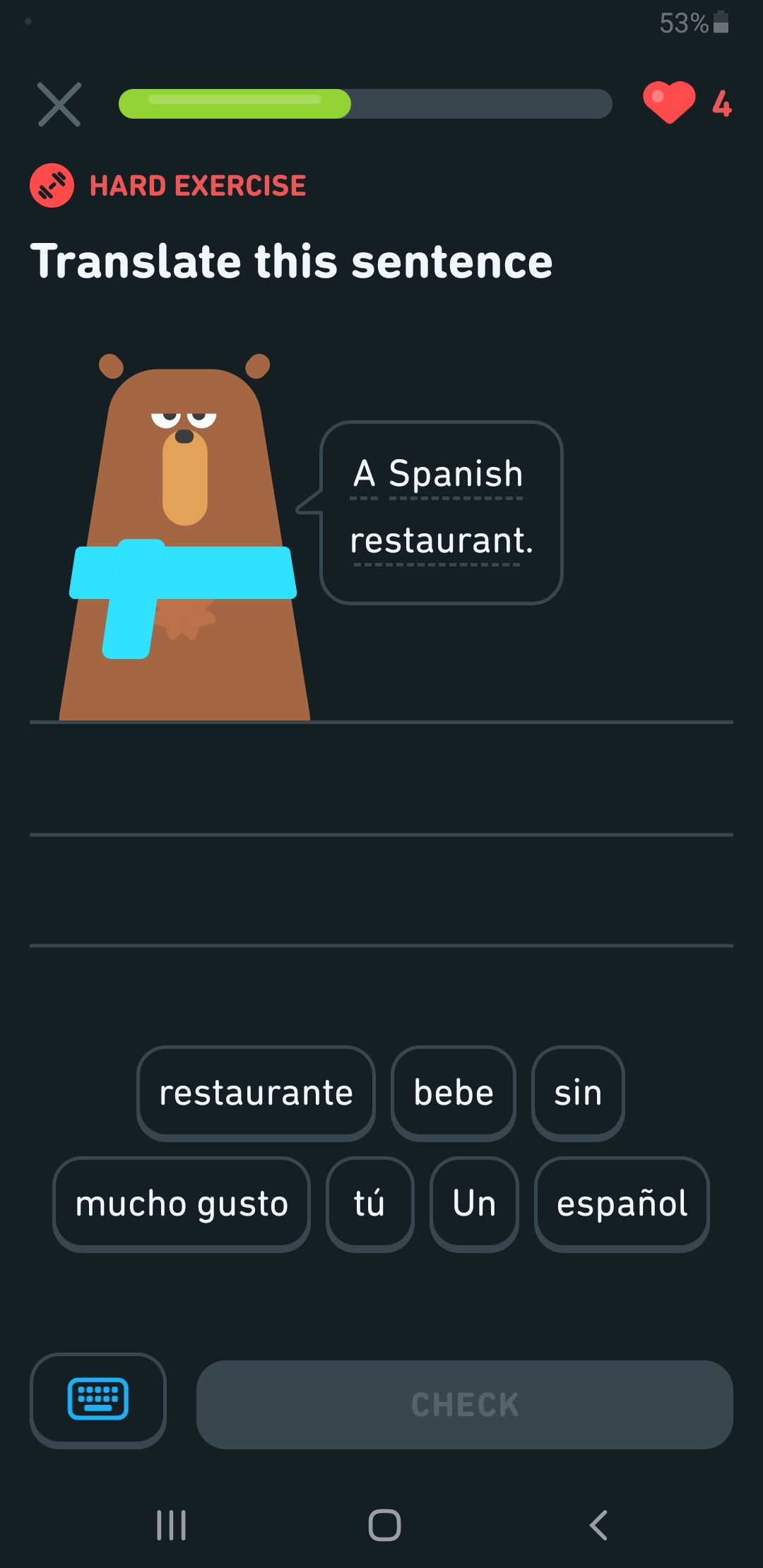
Task: Select the word tile 'español'
Action: [622, 1204]
